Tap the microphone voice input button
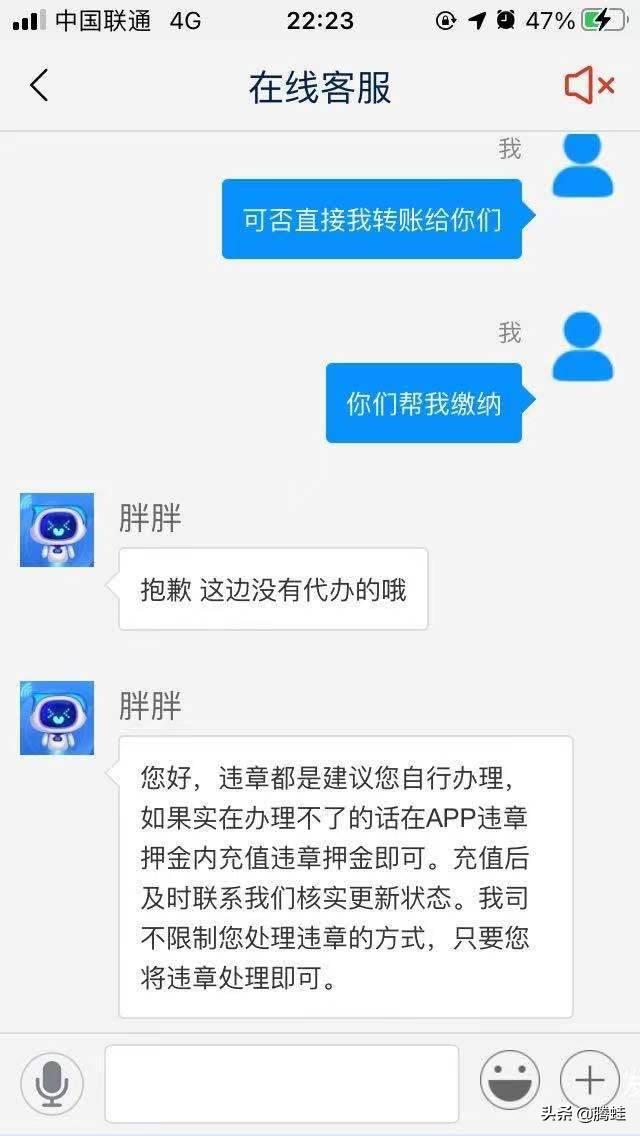The height and width of the screenshot is (1136, 640). click(x=51, y=1083)
